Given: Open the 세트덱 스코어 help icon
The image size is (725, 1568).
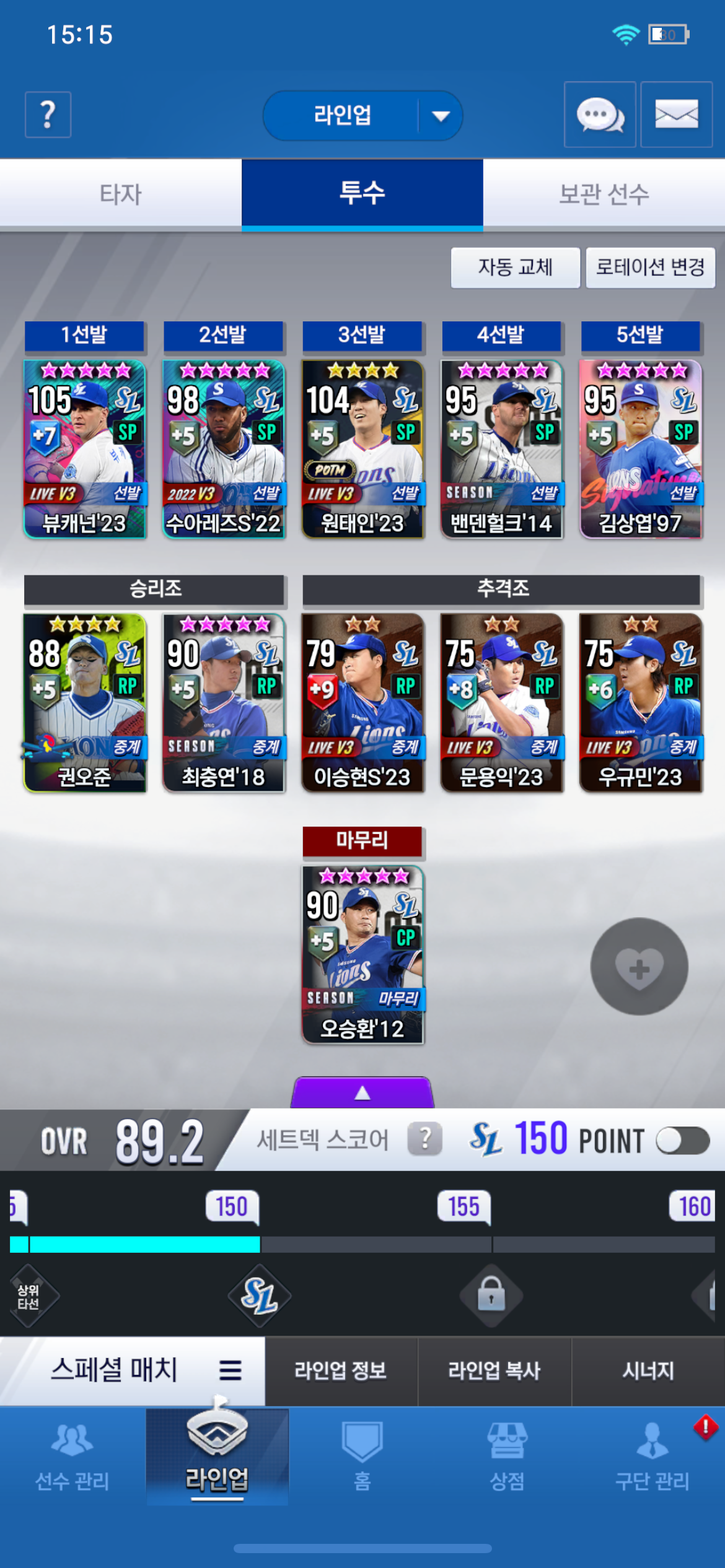Looking at the screenshot, I should (x=425, y=1139).
